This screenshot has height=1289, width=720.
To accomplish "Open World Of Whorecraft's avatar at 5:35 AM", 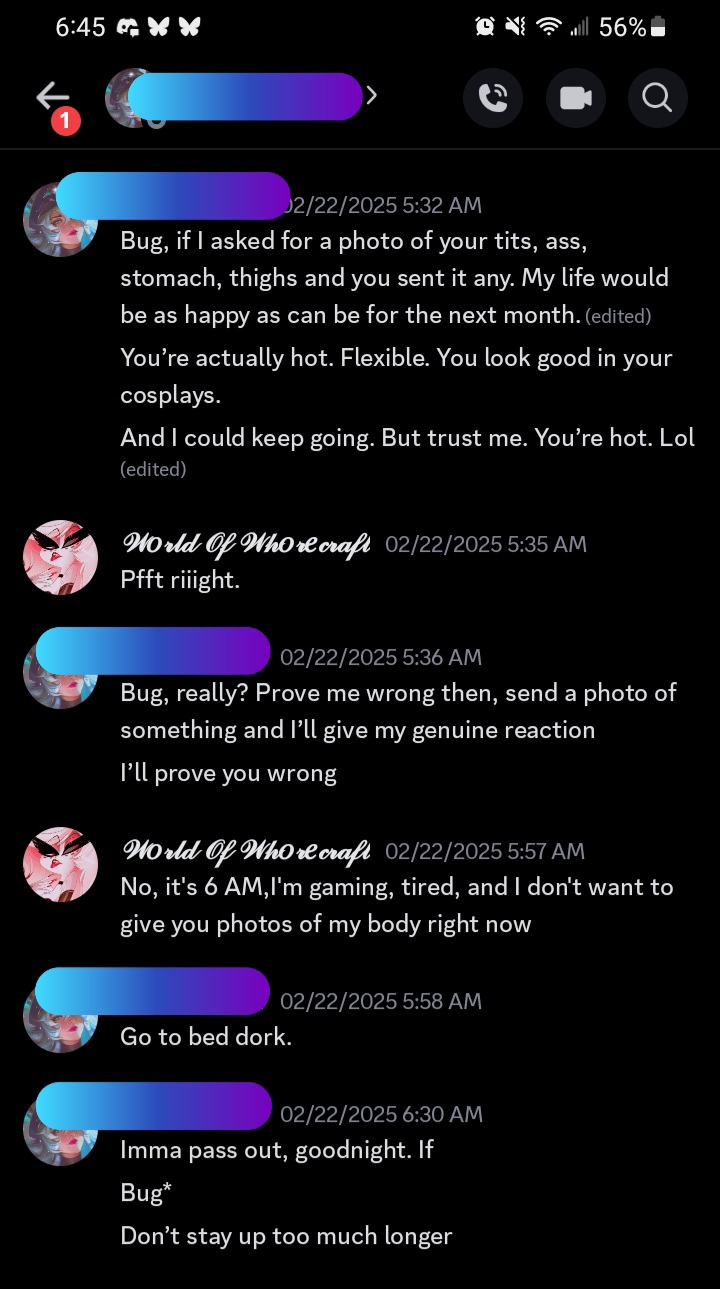I will 60,557.
